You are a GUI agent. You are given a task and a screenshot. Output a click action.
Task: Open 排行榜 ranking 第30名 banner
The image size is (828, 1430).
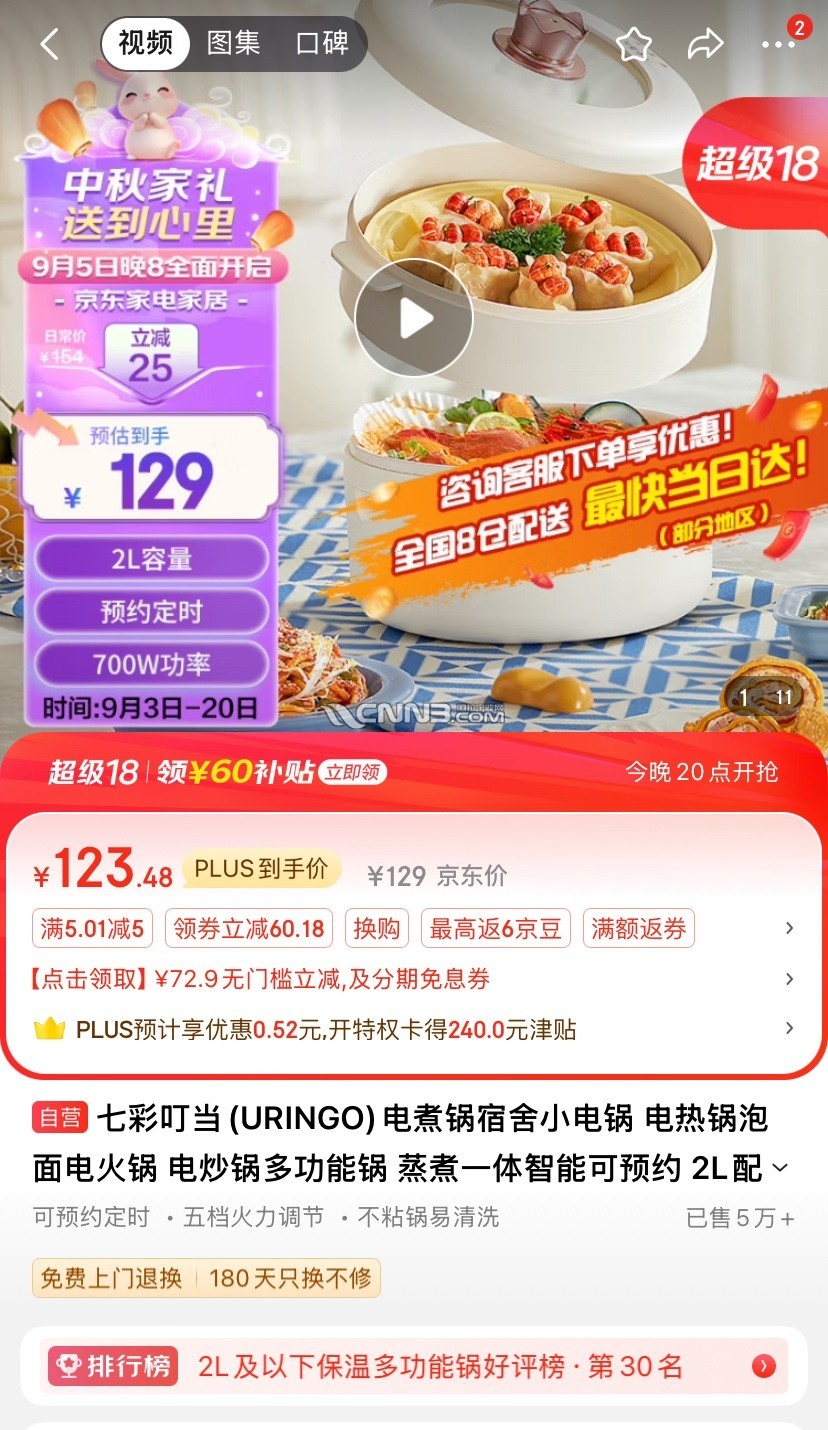coord(413,1366)
